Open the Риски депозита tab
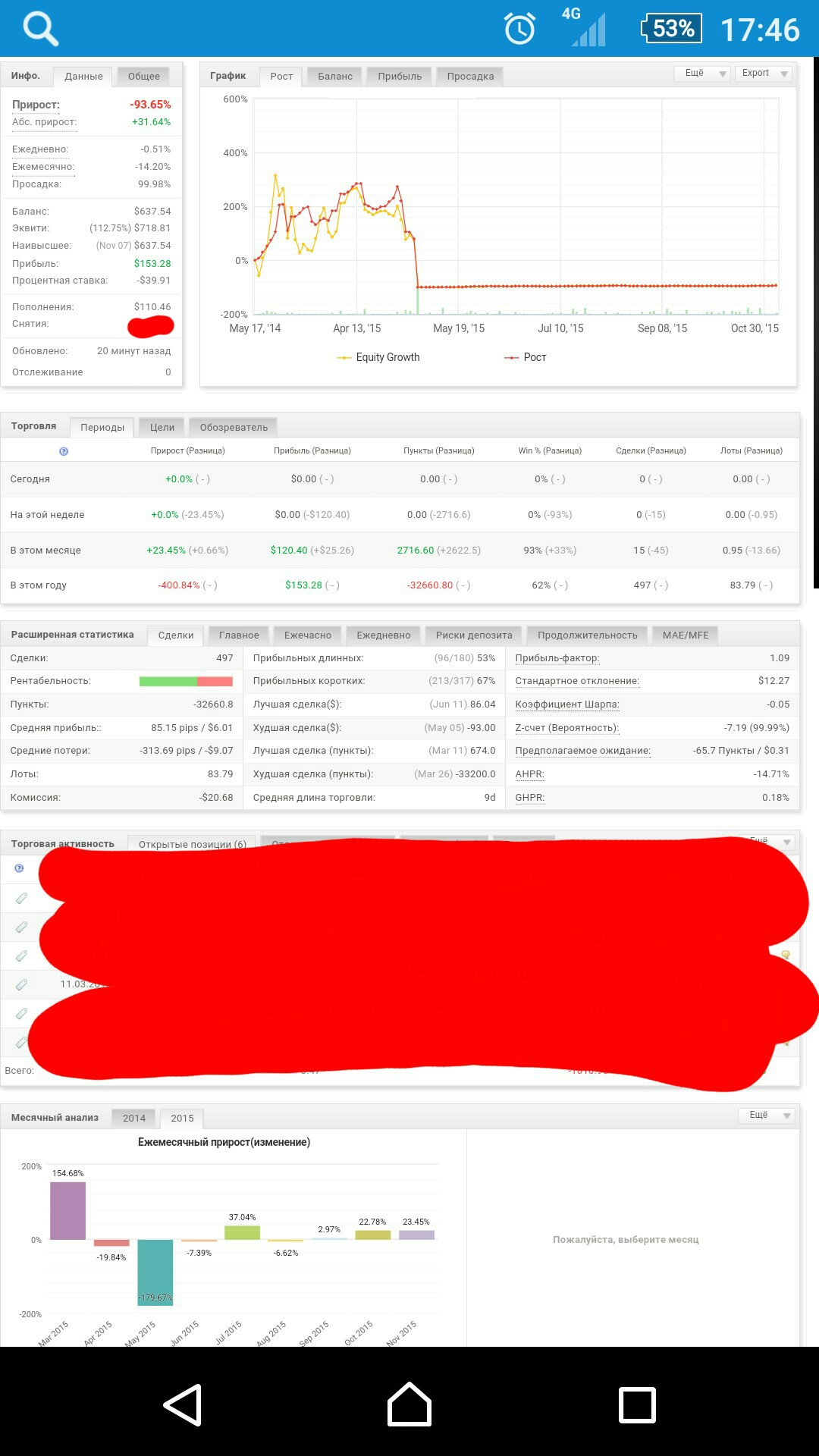 point(474,635)
